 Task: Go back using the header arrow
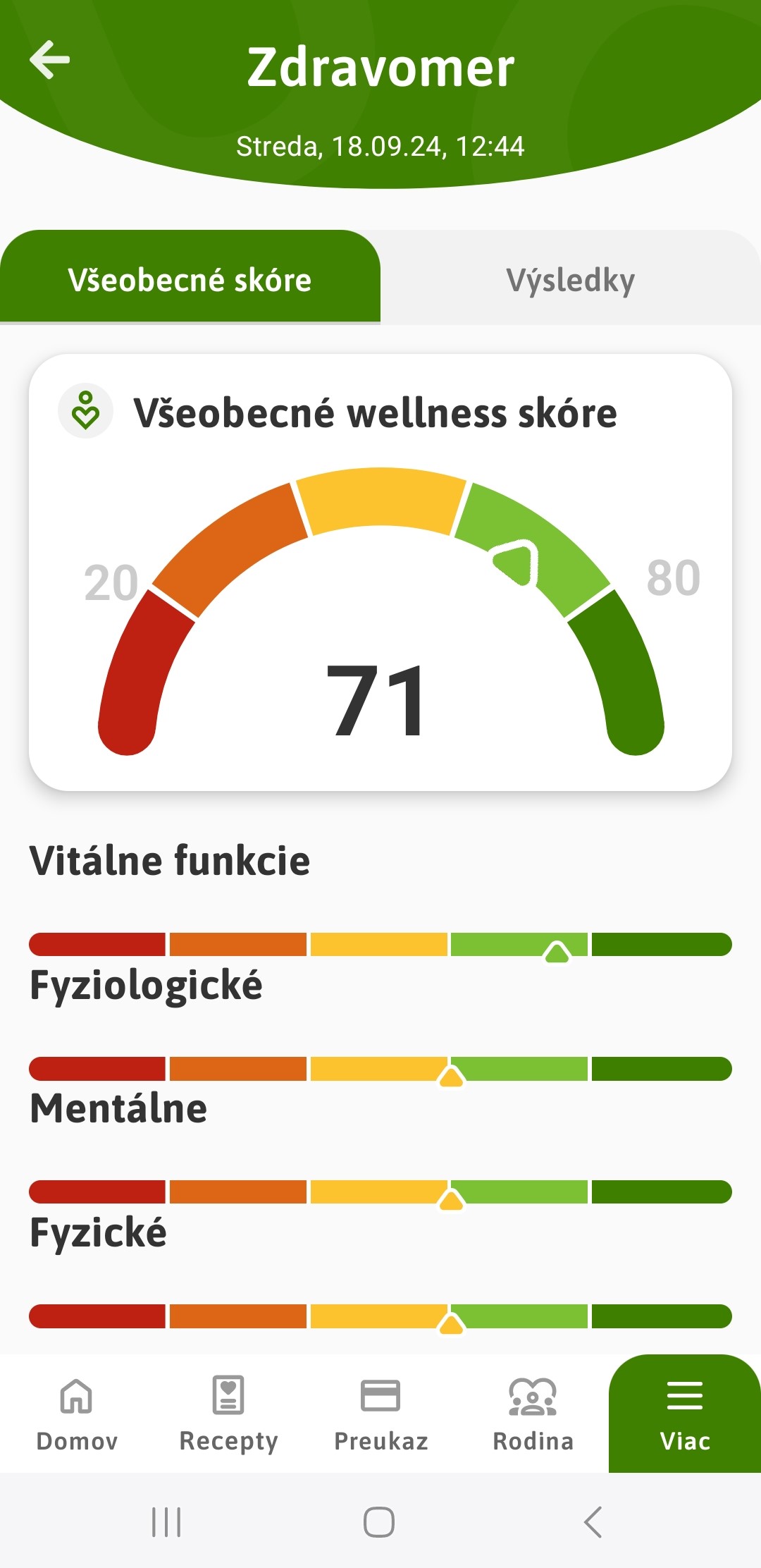(x=49, y=61)
